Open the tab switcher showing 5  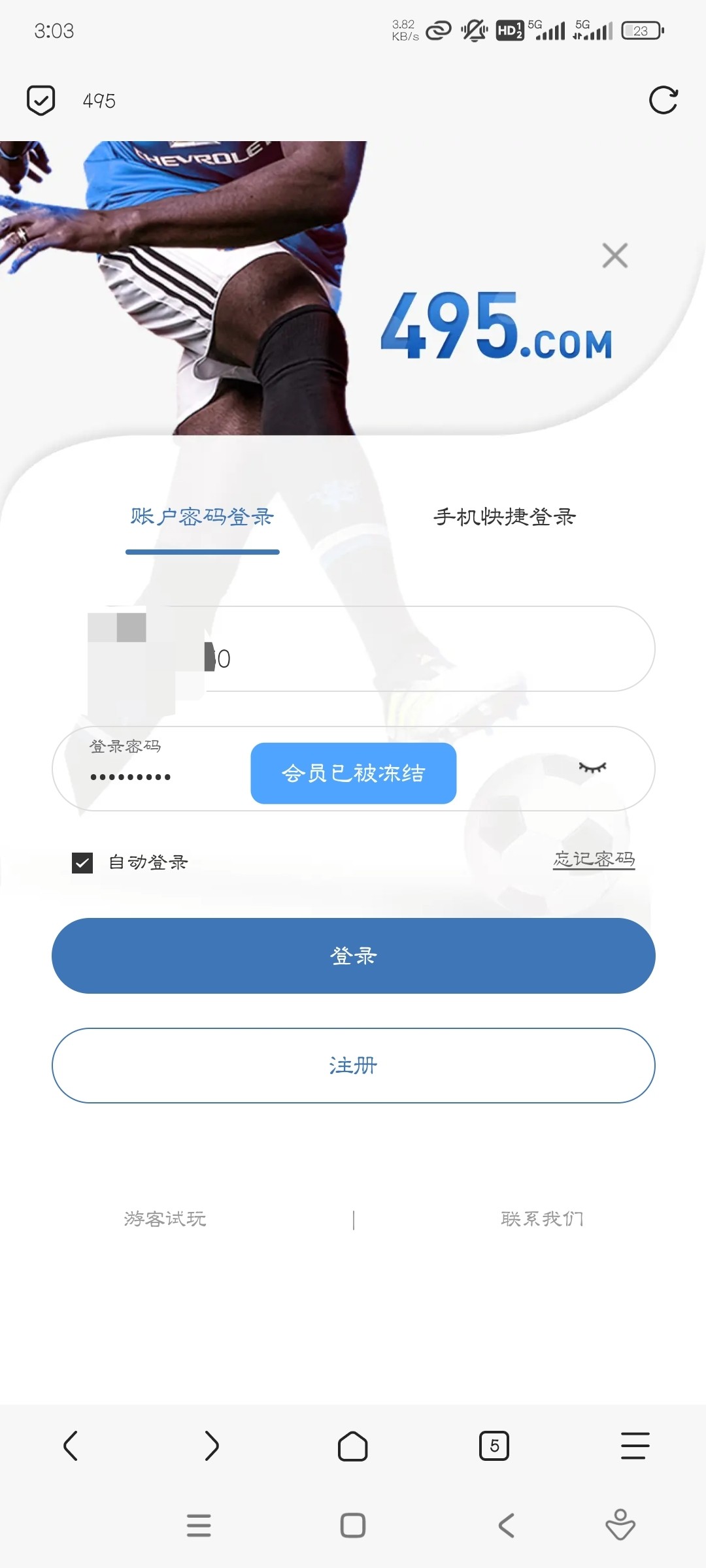[x=494, y=1446]
